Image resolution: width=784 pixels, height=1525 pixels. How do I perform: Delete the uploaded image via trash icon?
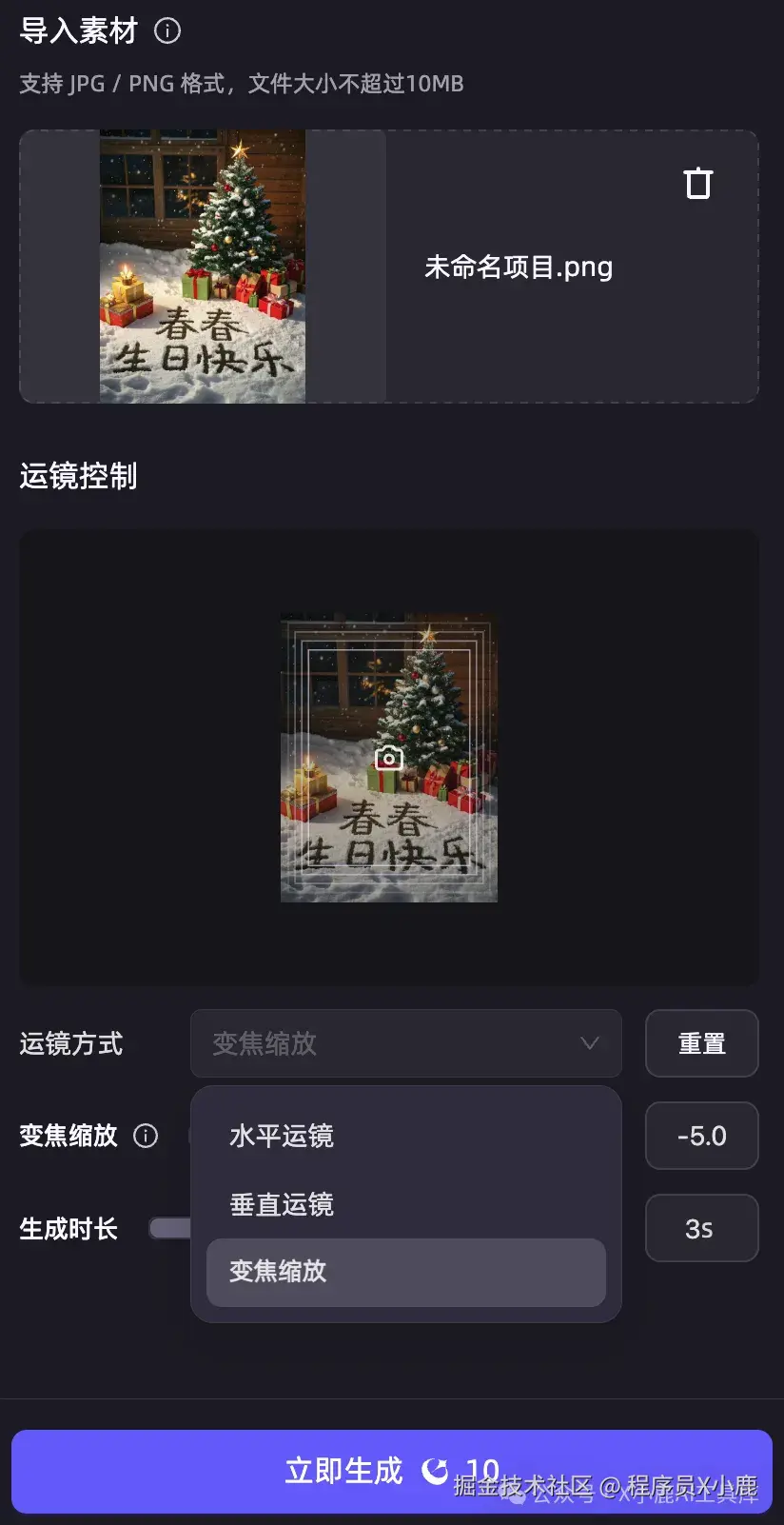pyautogui.click(x=699, y=182)
